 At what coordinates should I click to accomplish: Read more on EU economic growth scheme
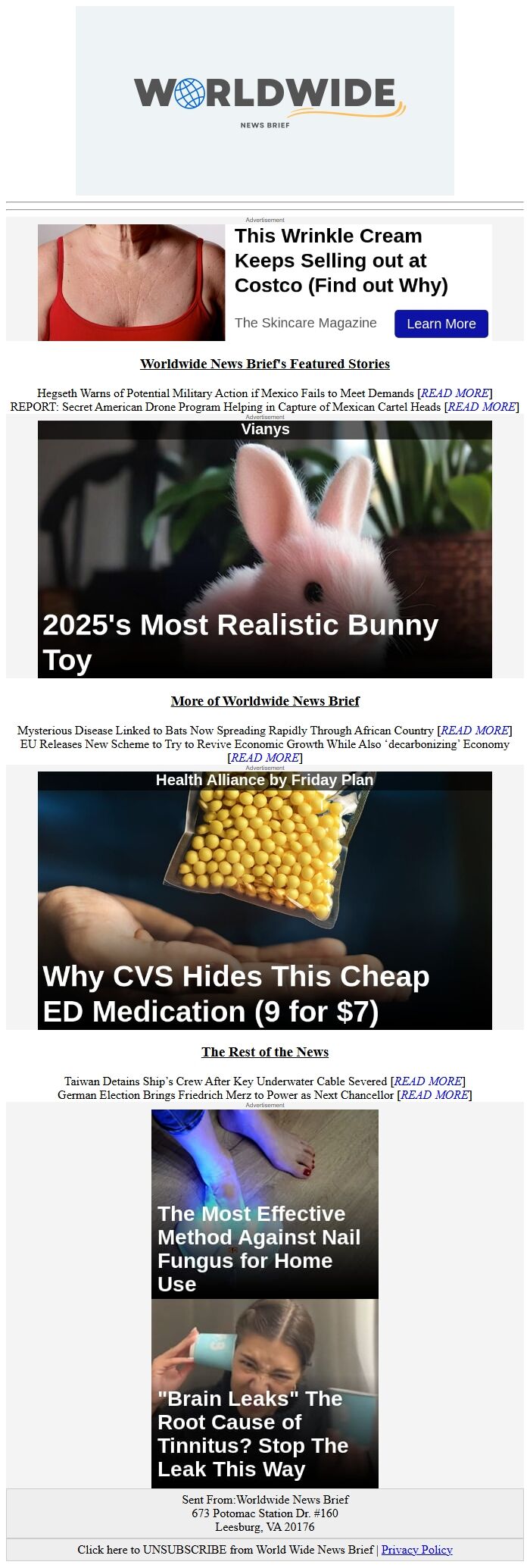265,758
